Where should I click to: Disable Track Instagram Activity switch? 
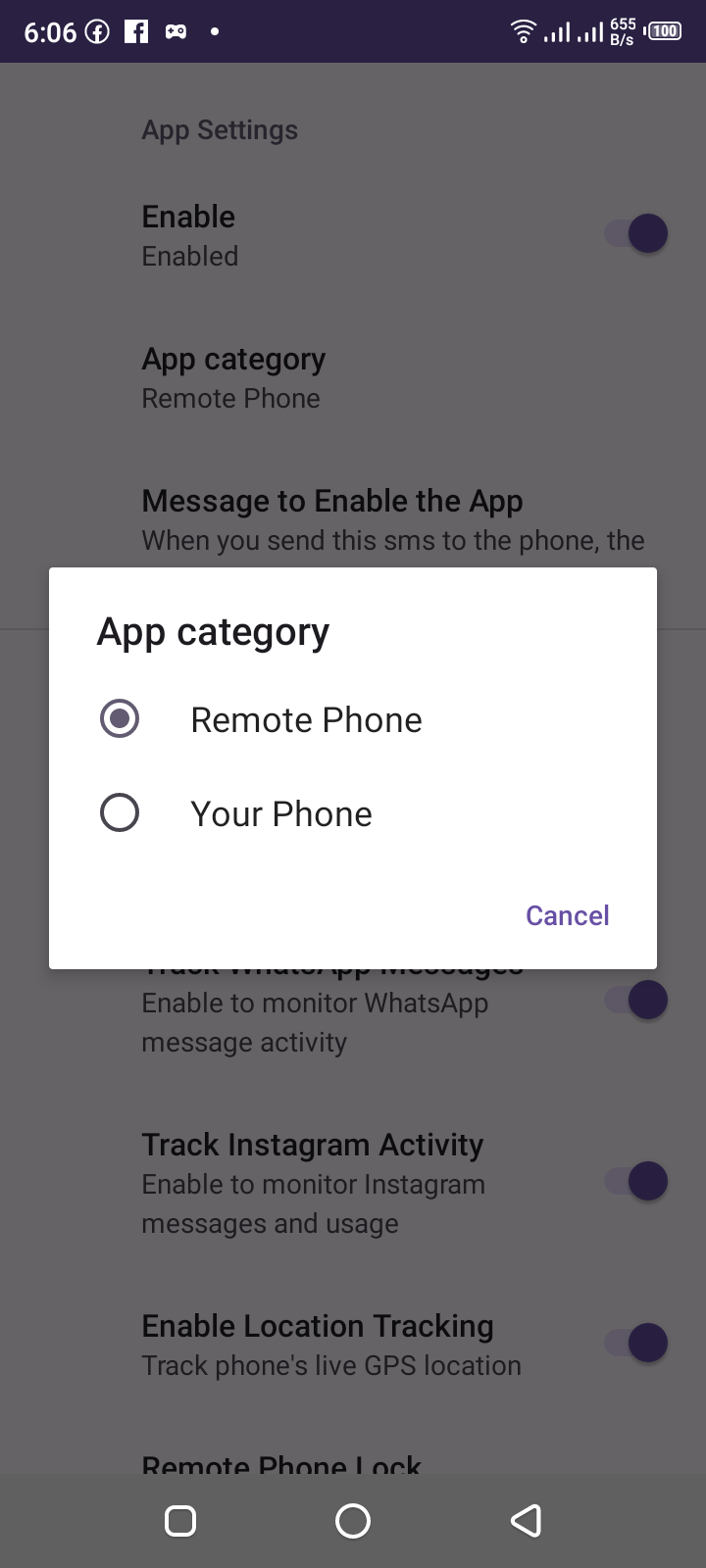point(638,1181)
